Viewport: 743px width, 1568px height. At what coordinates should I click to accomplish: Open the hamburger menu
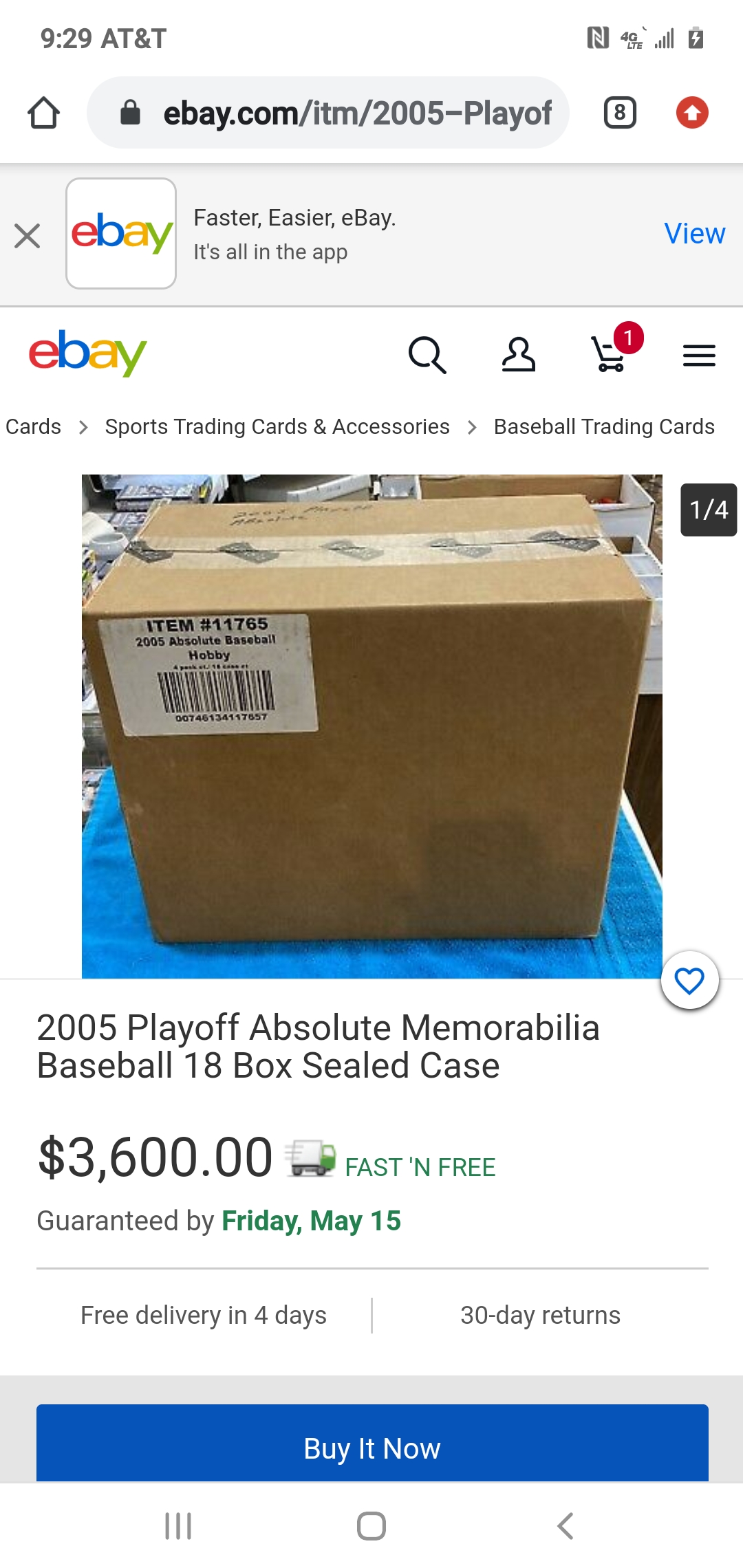(699, 356)
